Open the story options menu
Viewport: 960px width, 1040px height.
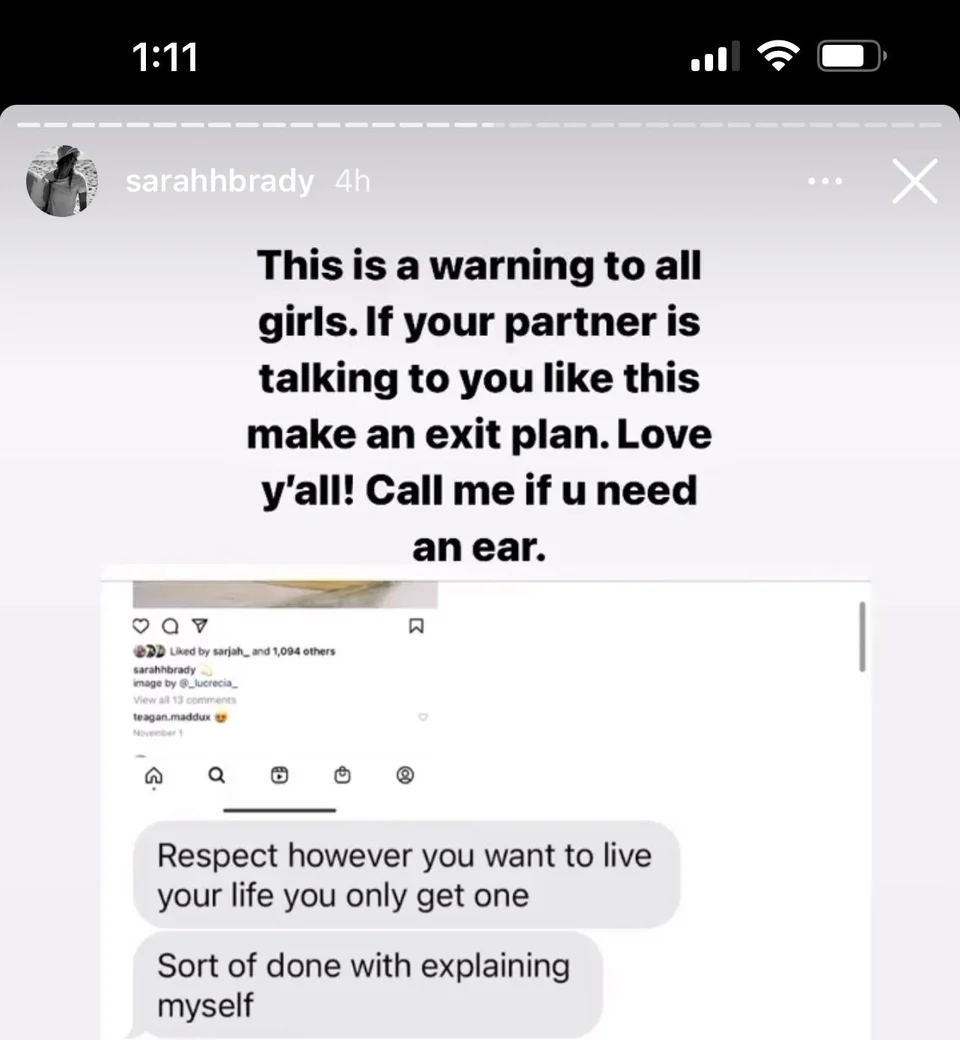(x=825, y=182)
